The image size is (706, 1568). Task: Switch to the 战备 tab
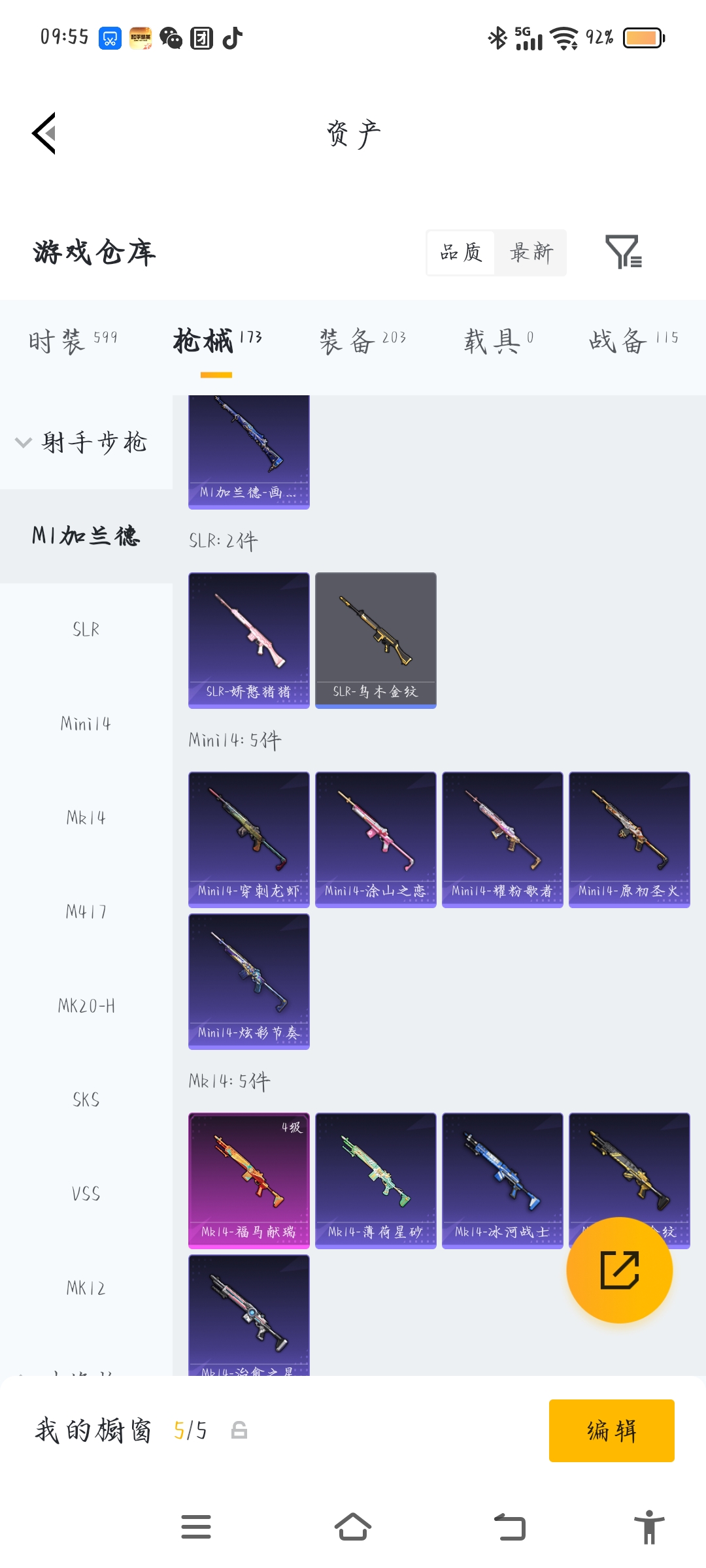633,340
